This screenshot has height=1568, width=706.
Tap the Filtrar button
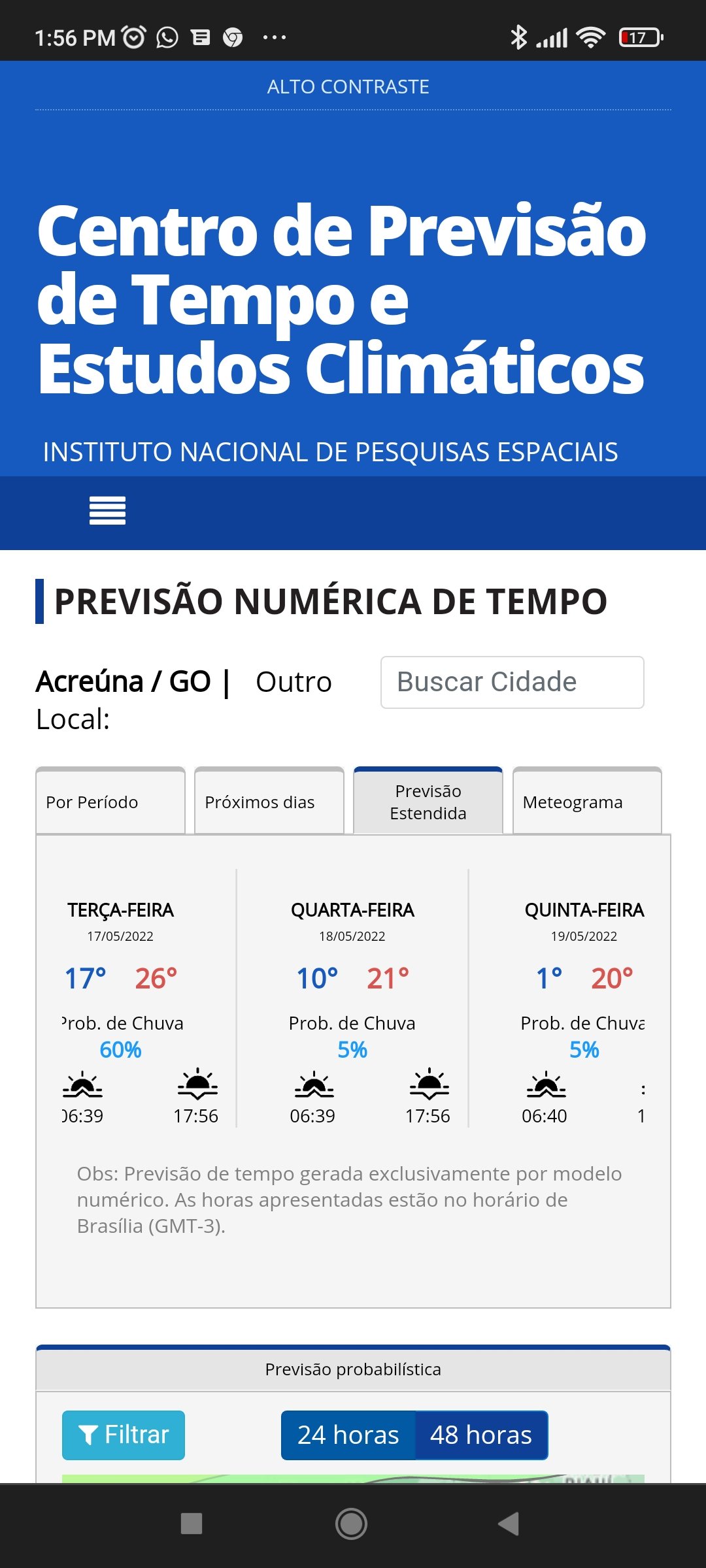click(124, 1435)
